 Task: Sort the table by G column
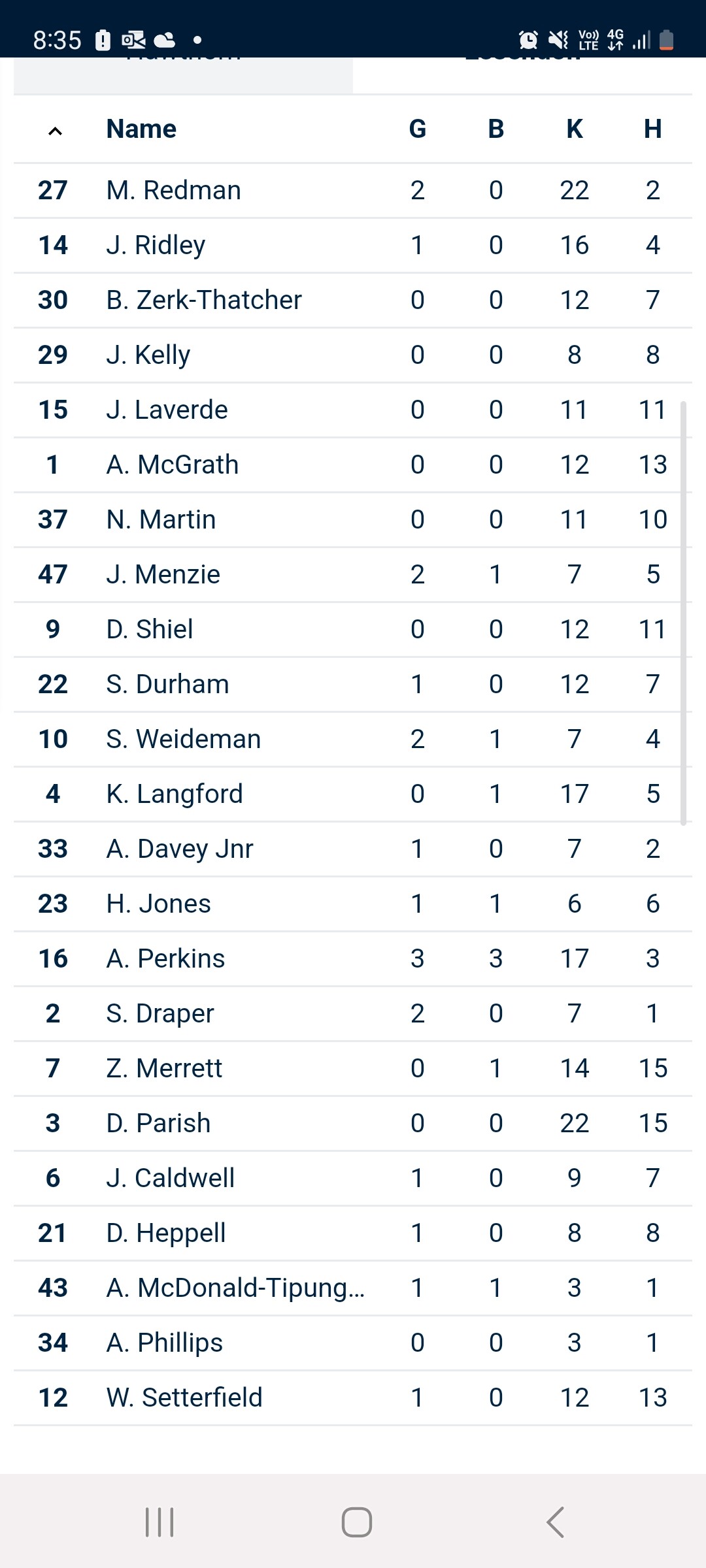tap(418, 129)
